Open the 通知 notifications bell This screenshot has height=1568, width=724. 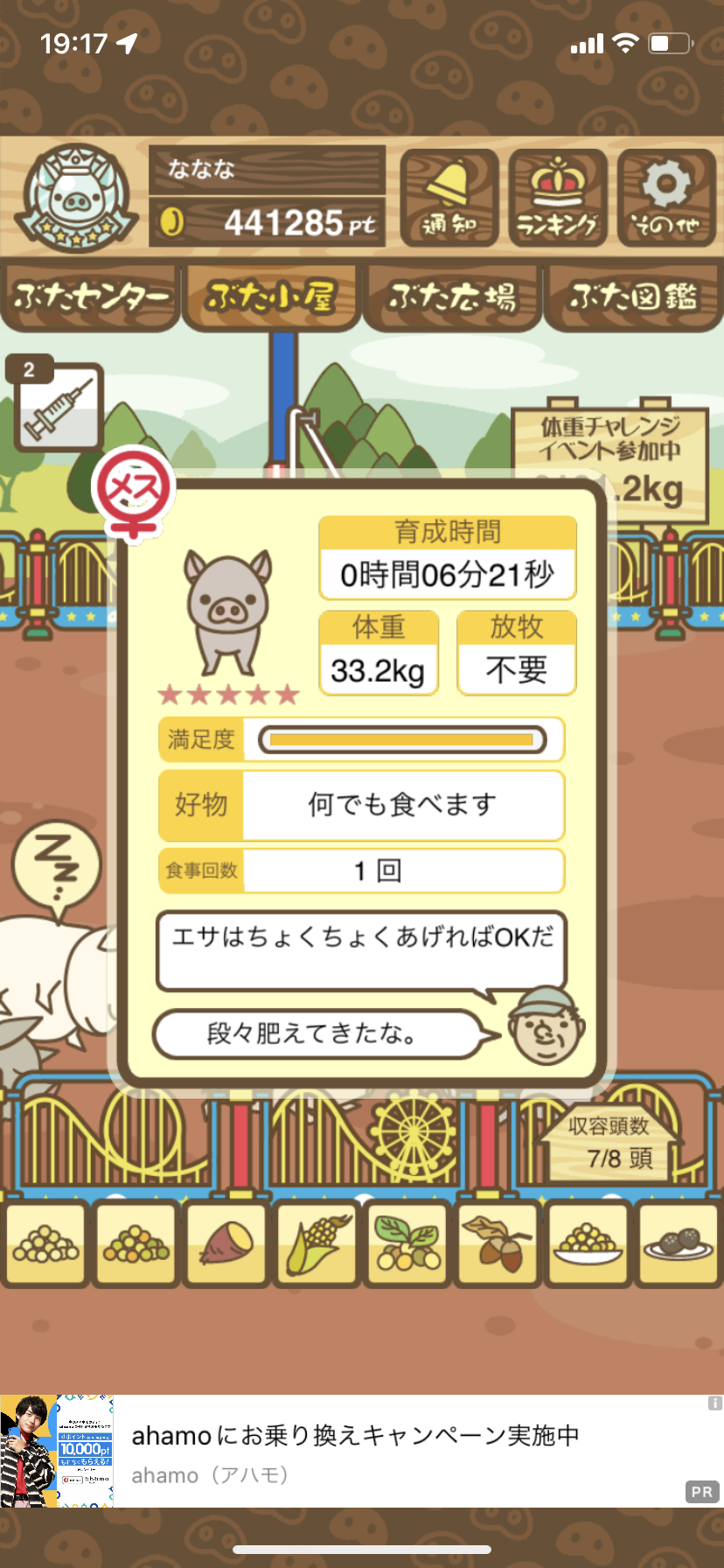tap(449, 198)
